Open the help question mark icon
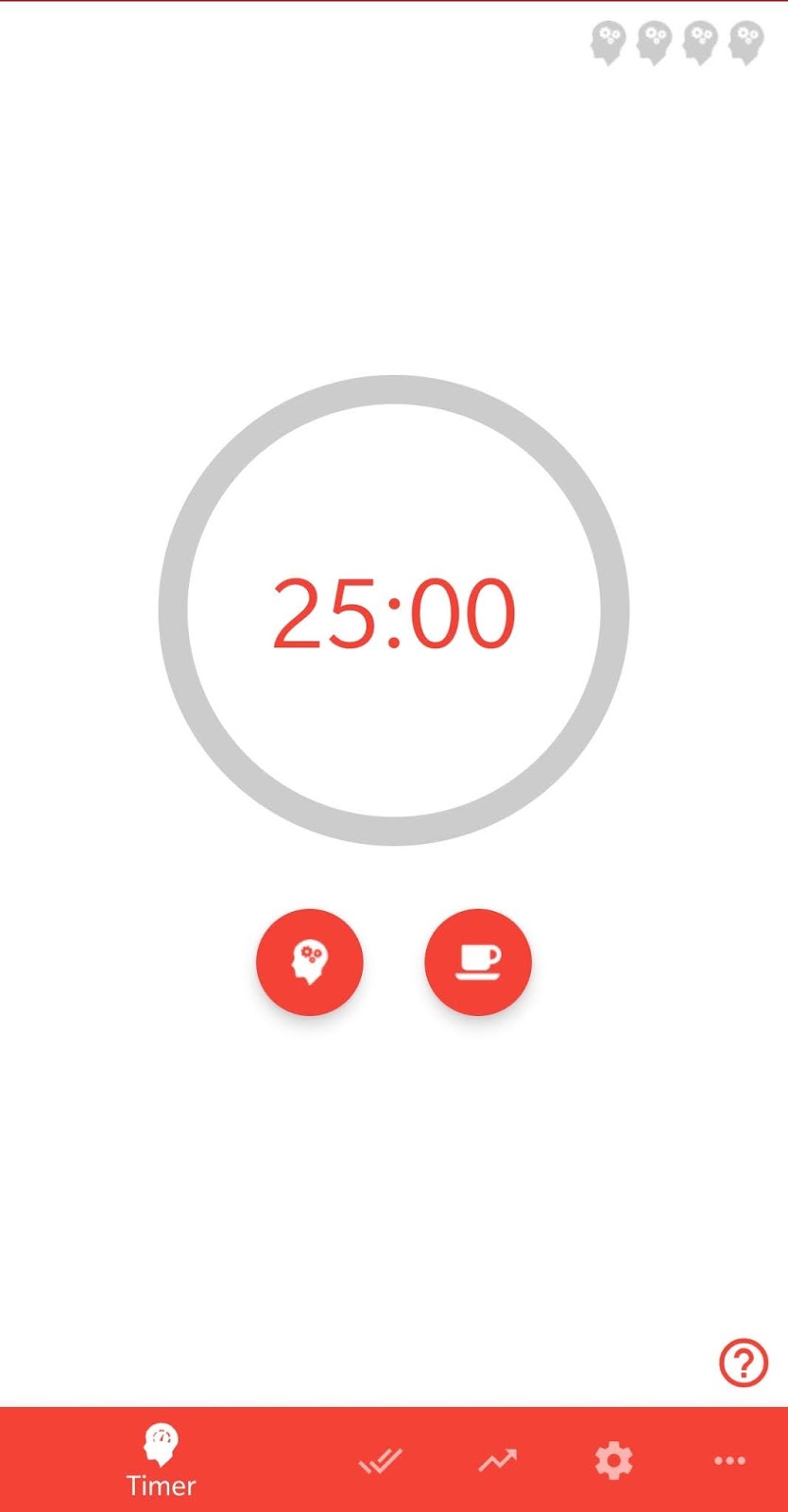Screen dimensions: 788x1512 point(744,1363)
